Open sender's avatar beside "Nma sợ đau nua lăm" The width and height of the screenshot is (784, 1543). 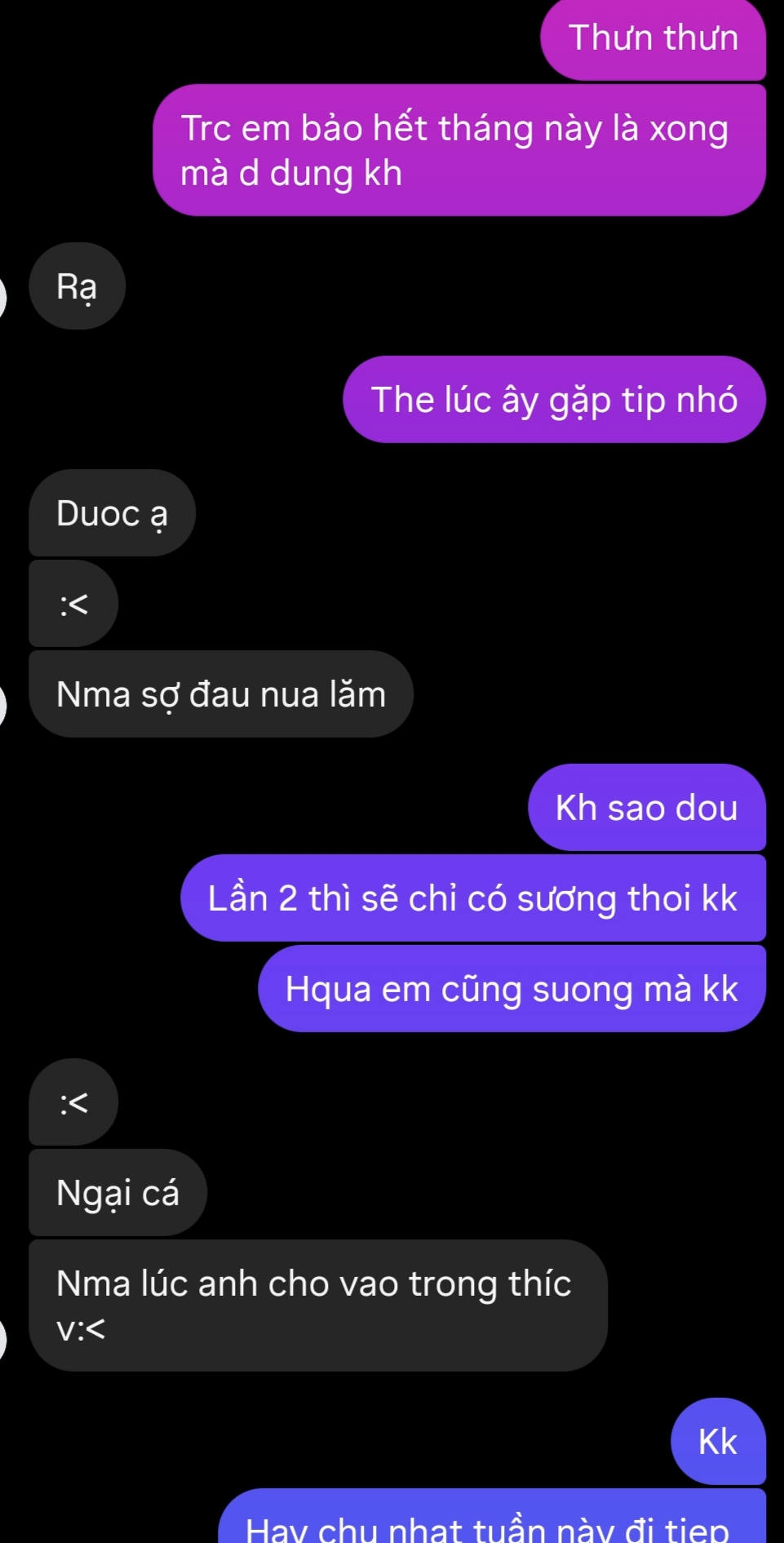[2, 705]
